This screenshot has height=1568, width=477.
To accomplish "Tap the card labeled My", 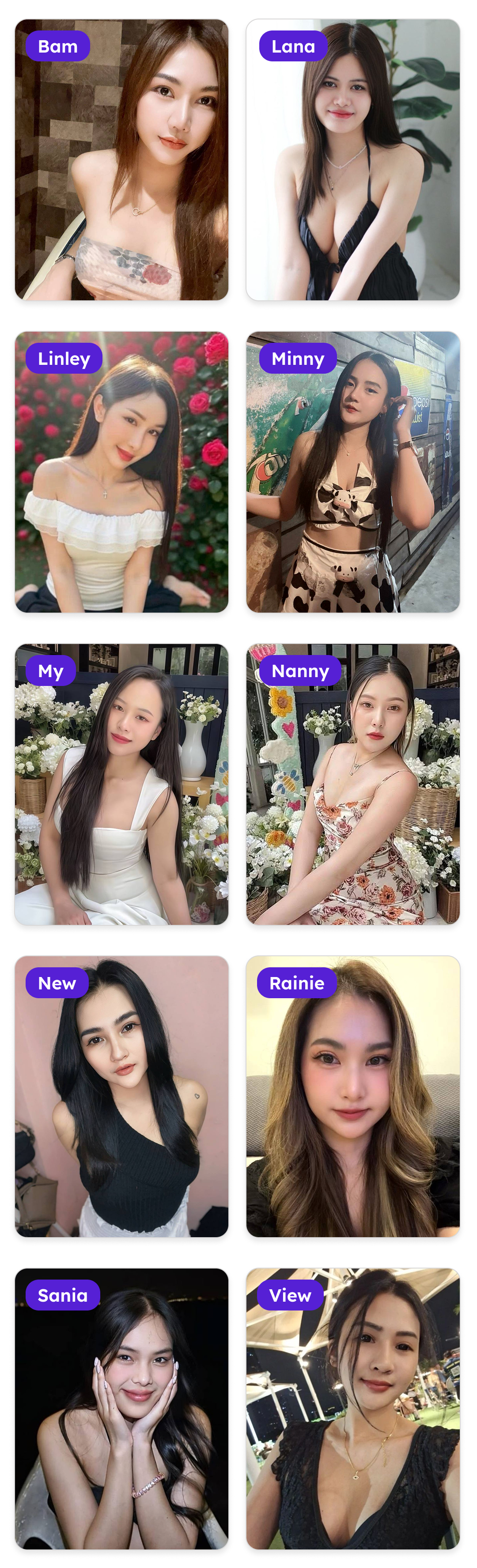I will pyautogui.click(x=122, y=784).
